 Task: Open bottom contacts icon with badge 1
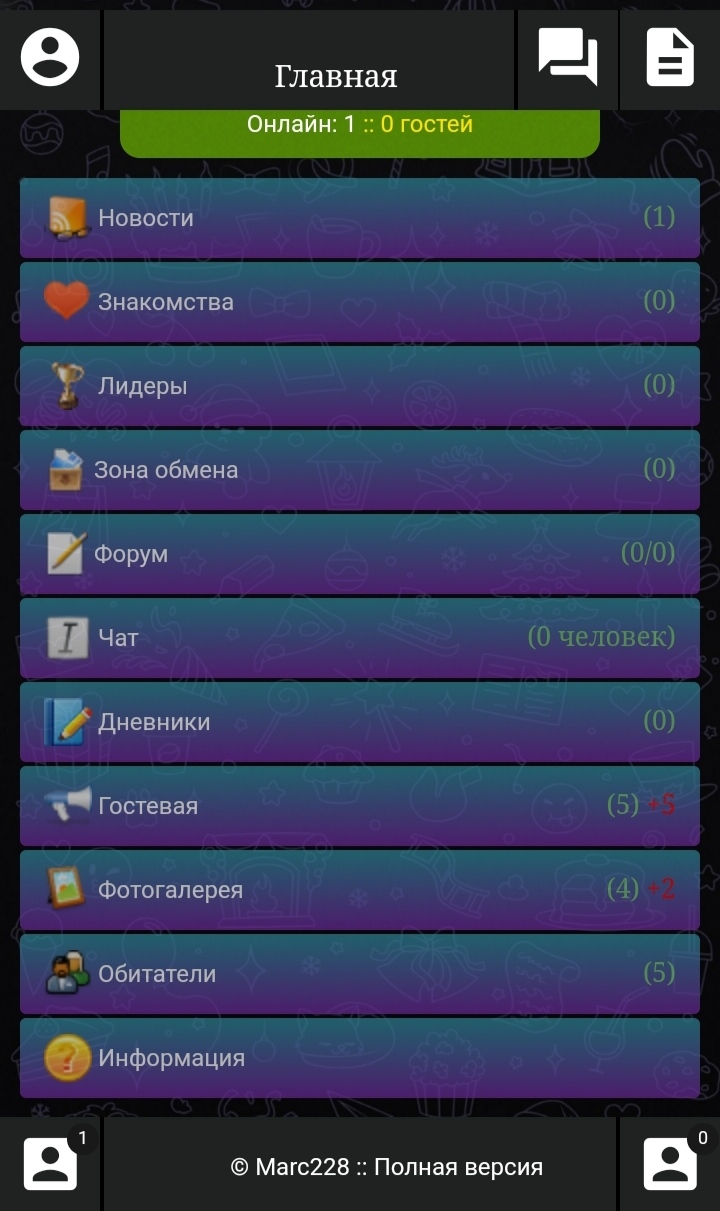coord(50,1164)
